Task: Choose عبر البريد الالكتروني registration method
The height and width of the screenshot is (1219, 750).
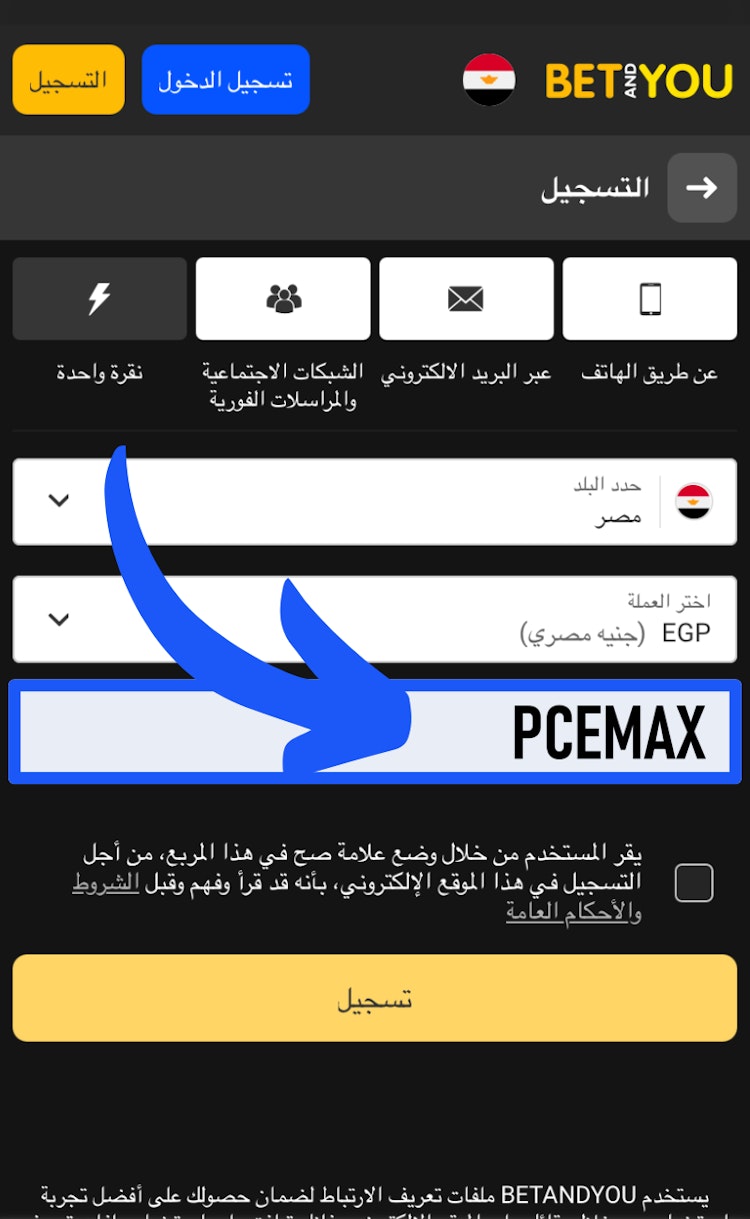Action: (465, 299)
